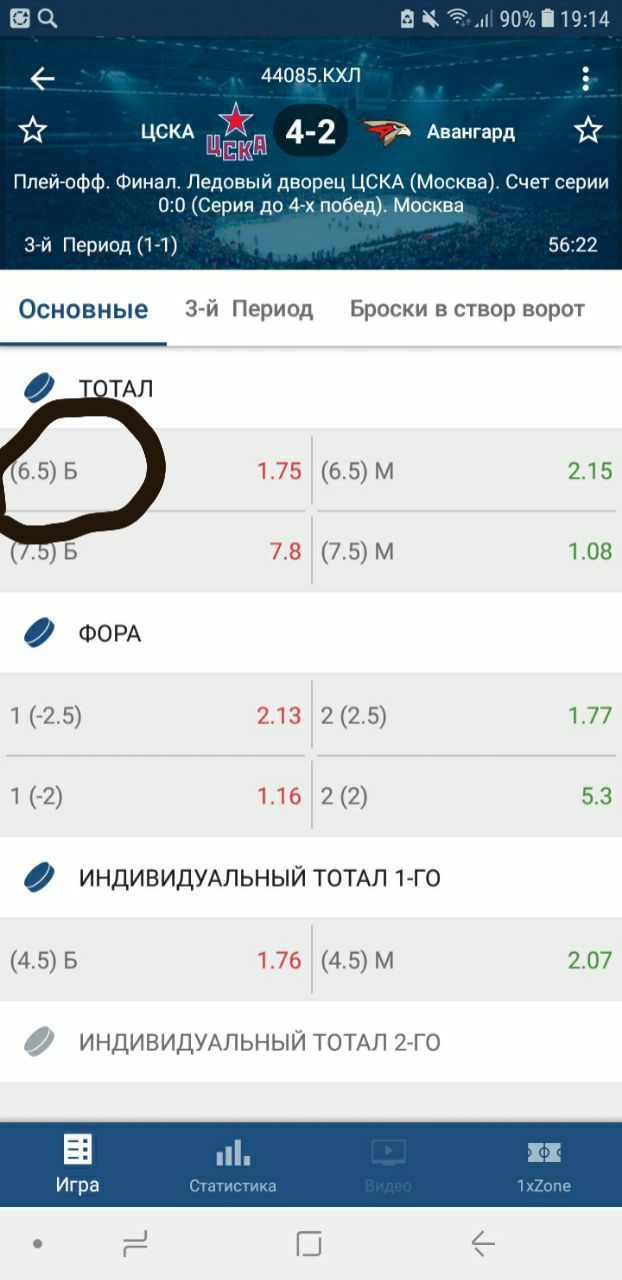Viewport: 622px width, 1280px height.
Task: Favorite the ЦСКА team star
Action: pos(33,130)
